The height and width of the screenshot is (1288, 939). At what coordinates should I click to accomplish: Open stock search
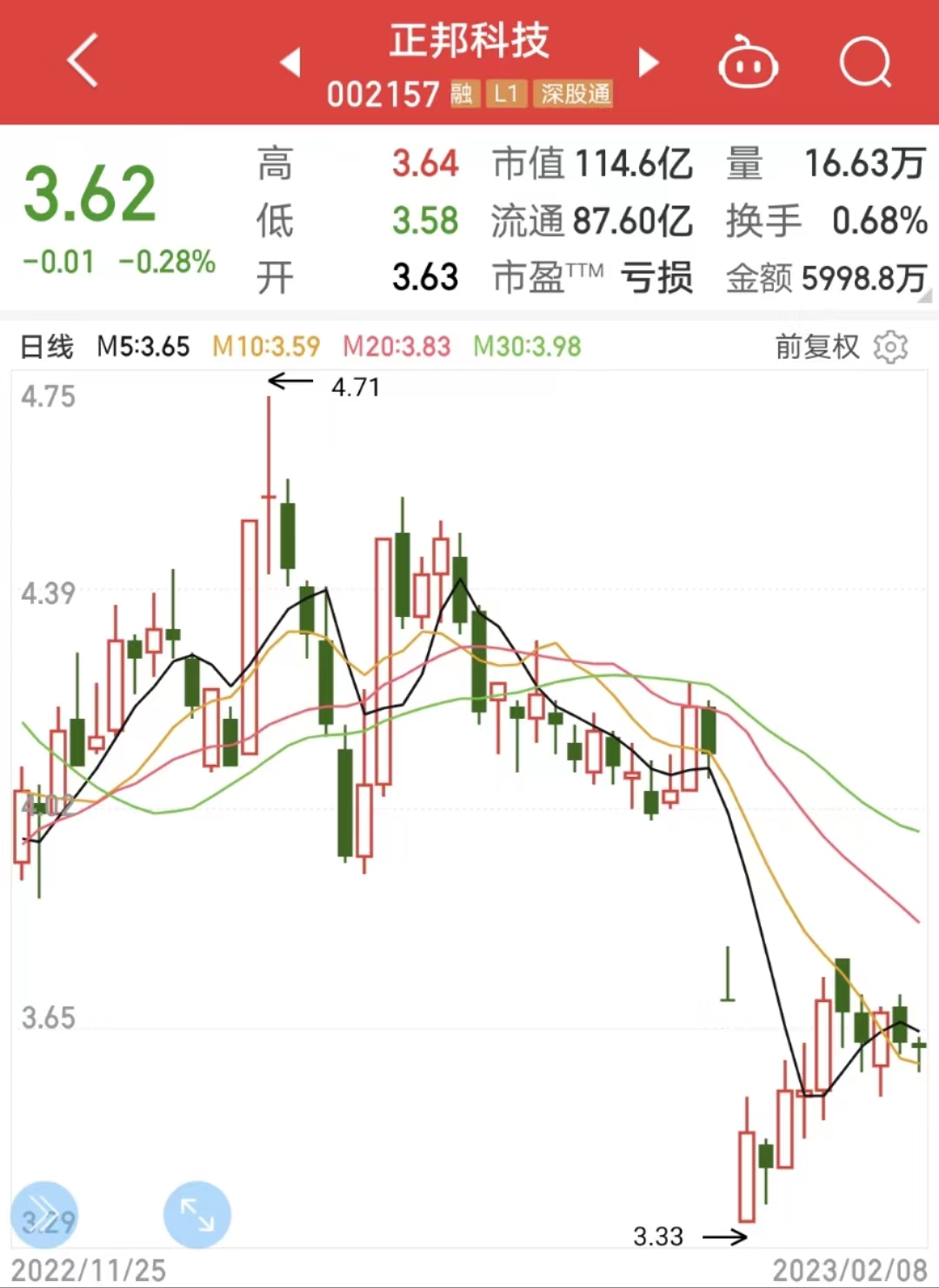tap(865, 63)
